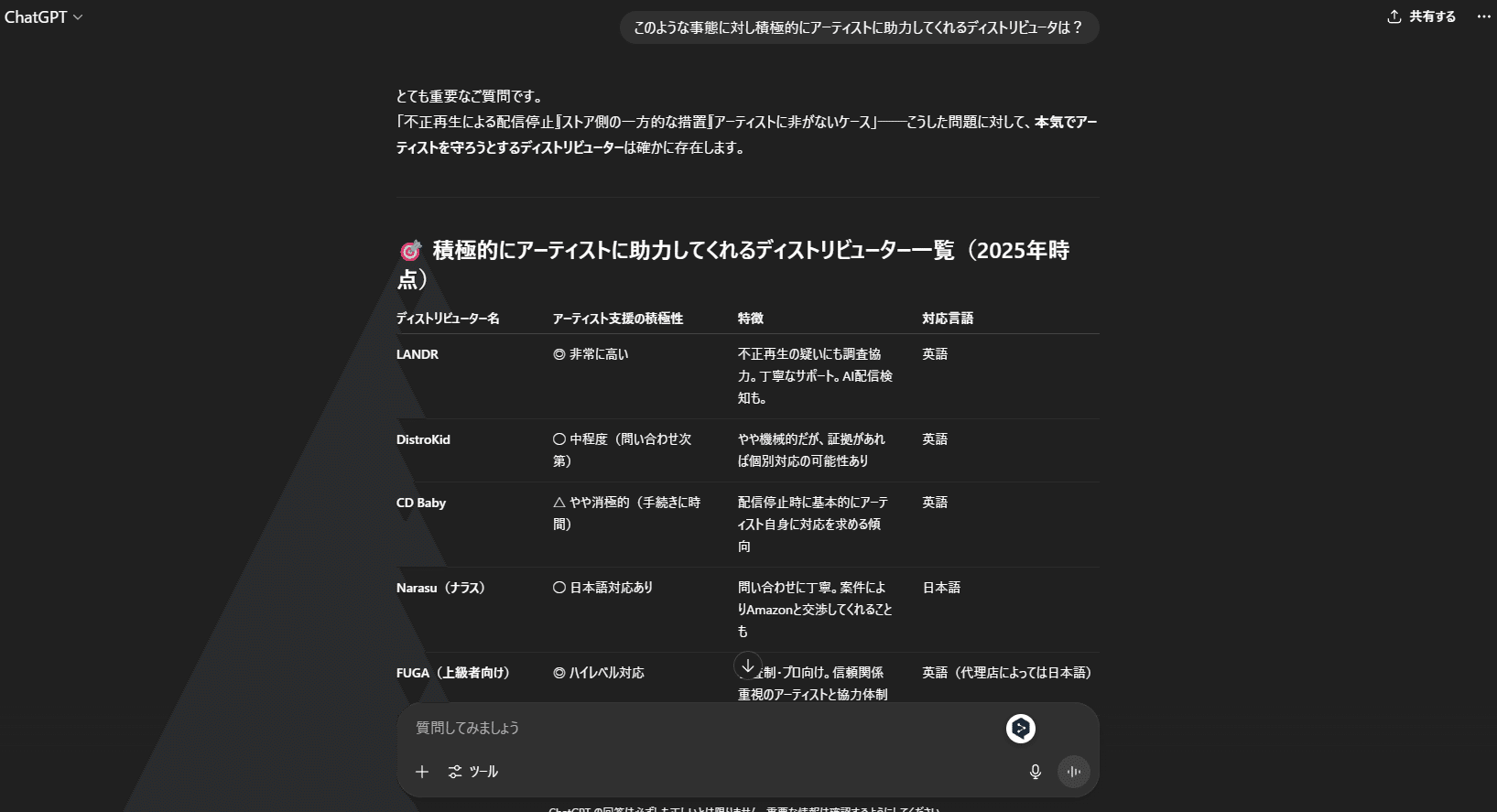Open the ChatGPT model selector dropdown

pyautogui.click(x=43, y=17)
